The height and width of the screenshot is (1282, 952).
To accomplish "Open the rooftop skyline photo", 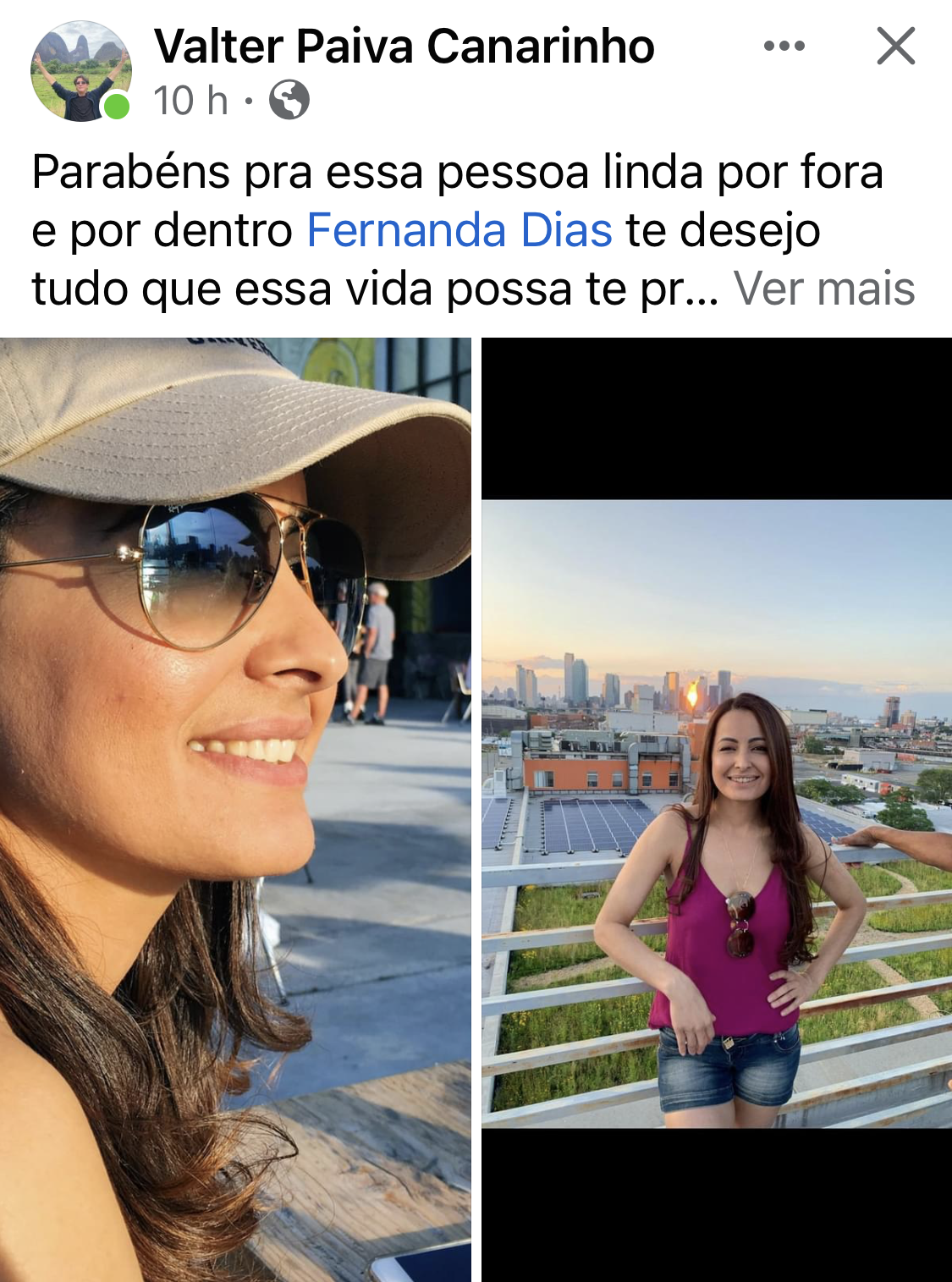I will coord(716,812).
